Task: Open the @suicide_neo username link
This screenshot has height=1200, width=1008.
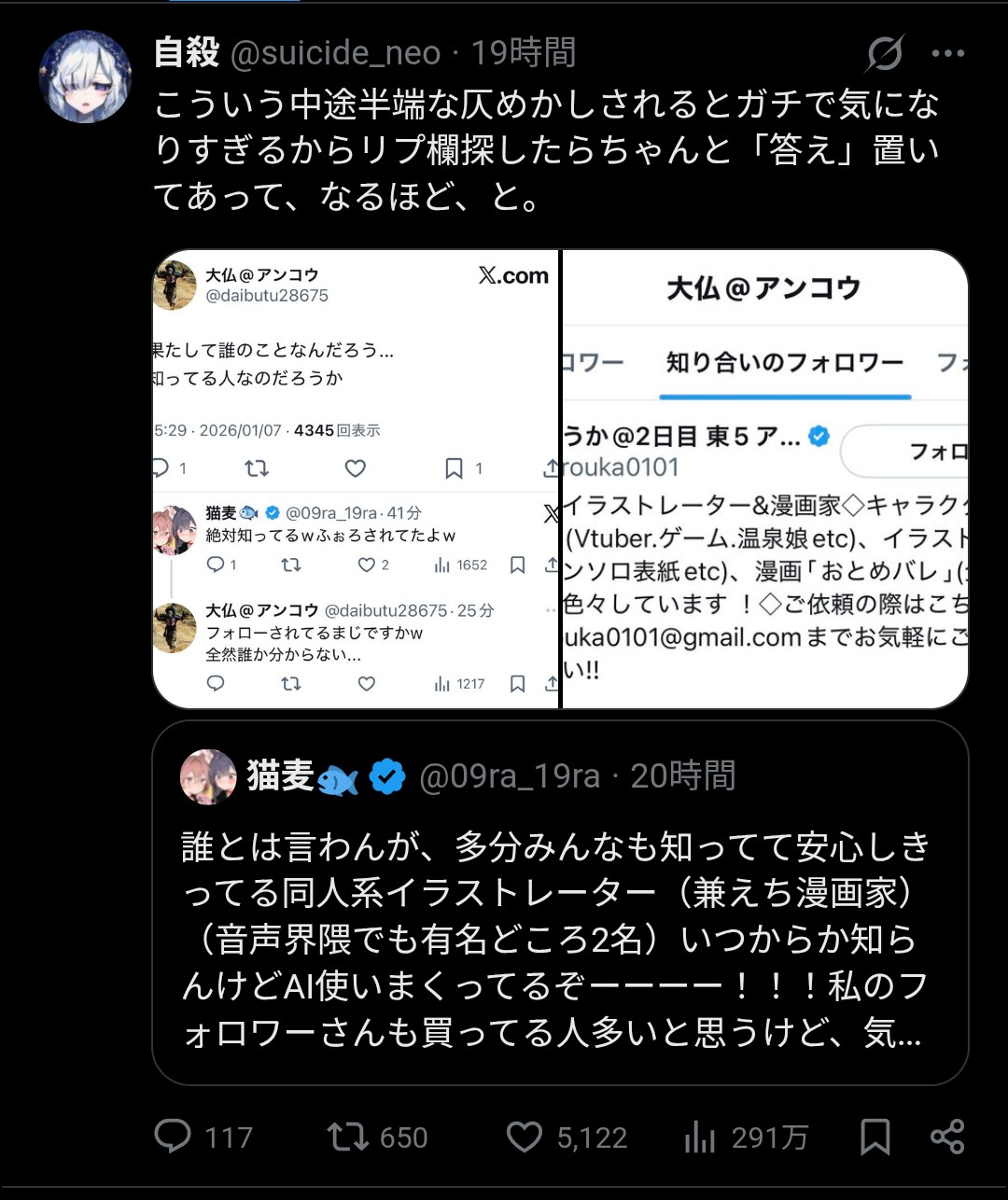Action: coord(335,53)
